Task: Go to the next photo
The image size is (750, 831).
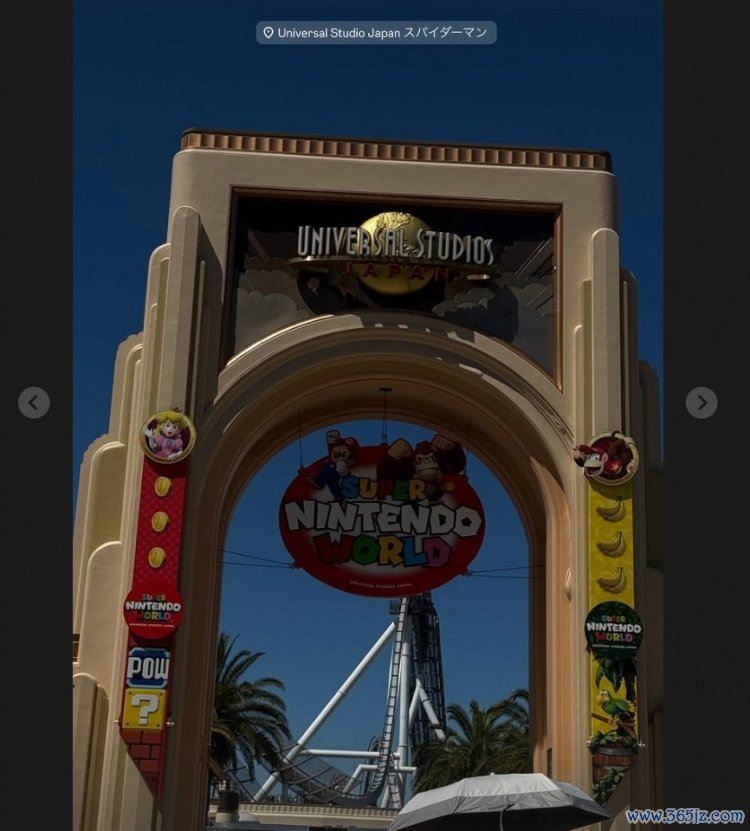Action: 701,403
